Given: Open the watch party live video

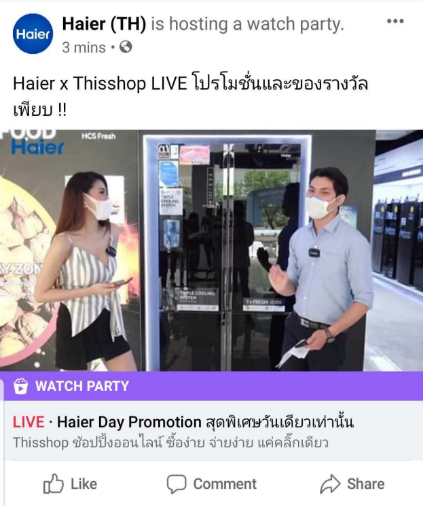Looking at the screenshot, I should pos(211,250).
